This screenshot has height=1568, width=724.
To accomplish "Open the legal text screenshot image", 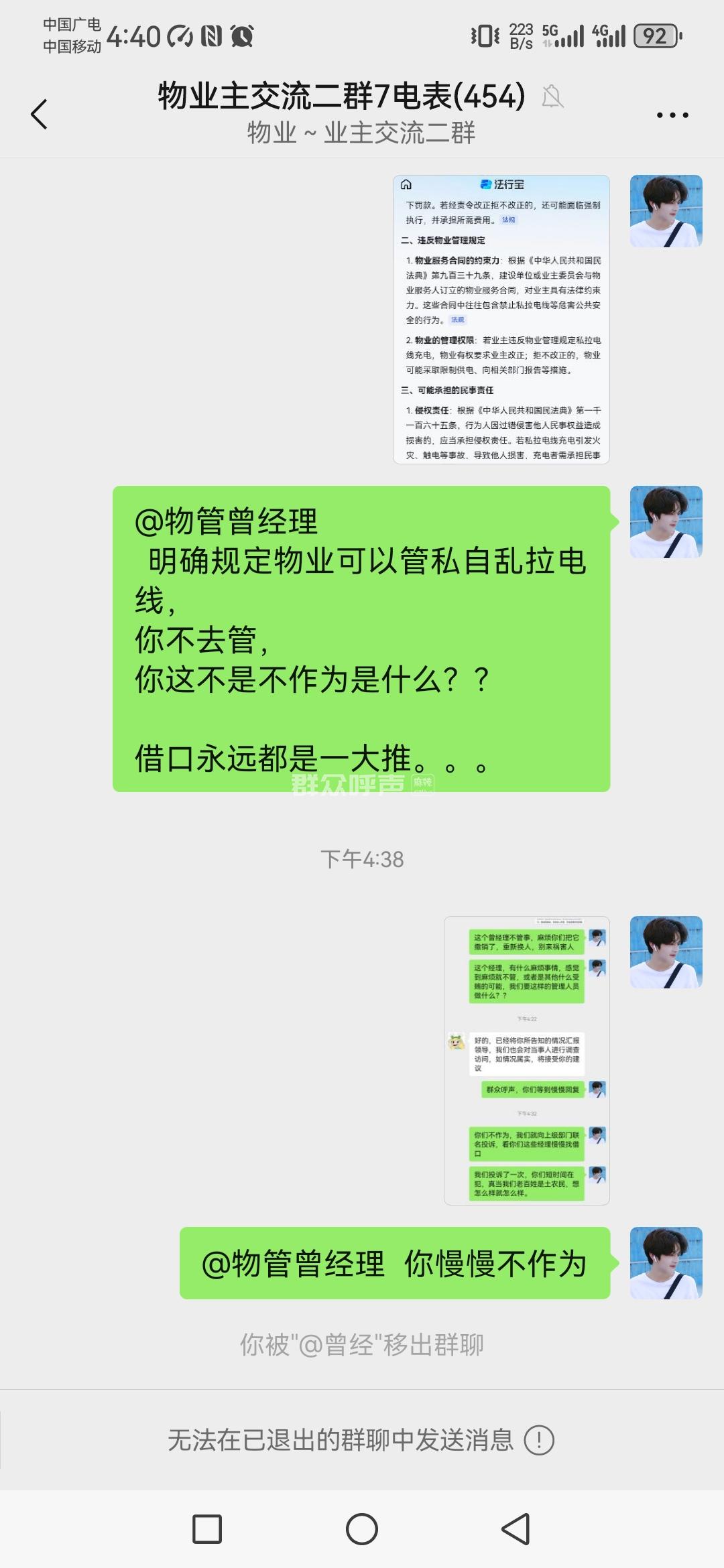I will pyautogui.click(x=501, y=320).
